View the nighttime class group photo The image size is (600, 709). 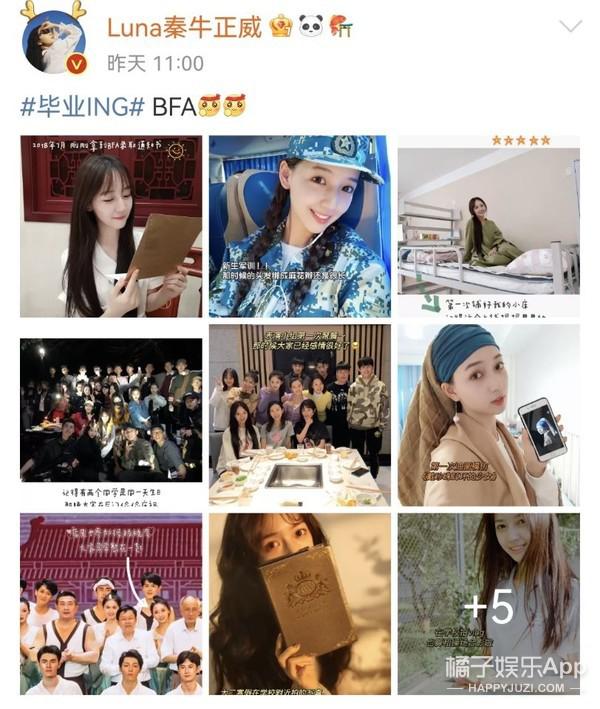coord(111,415)
